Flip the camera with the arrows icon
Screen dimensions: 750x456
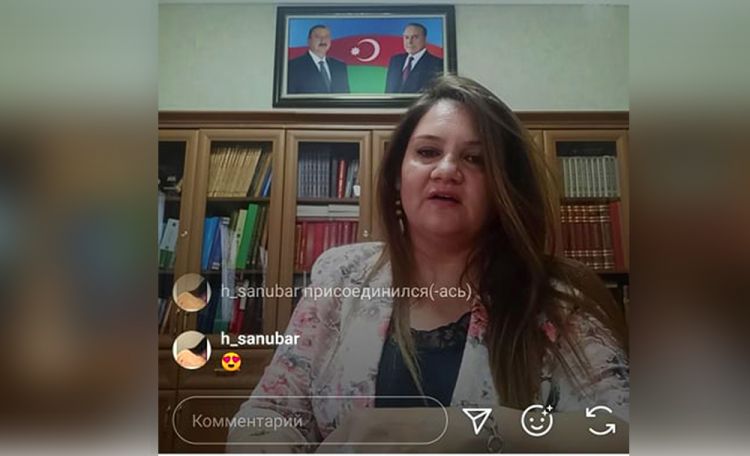(600, 420)
